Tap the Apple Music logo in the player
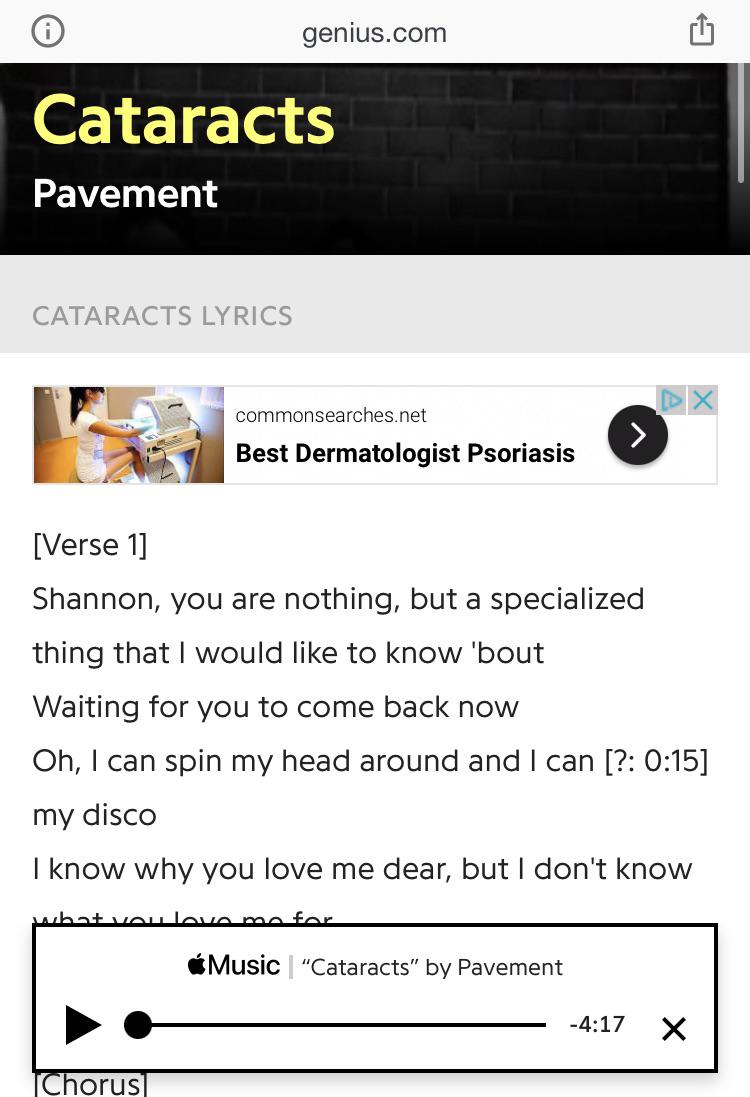750x1097 pixels. pos(232,964)
